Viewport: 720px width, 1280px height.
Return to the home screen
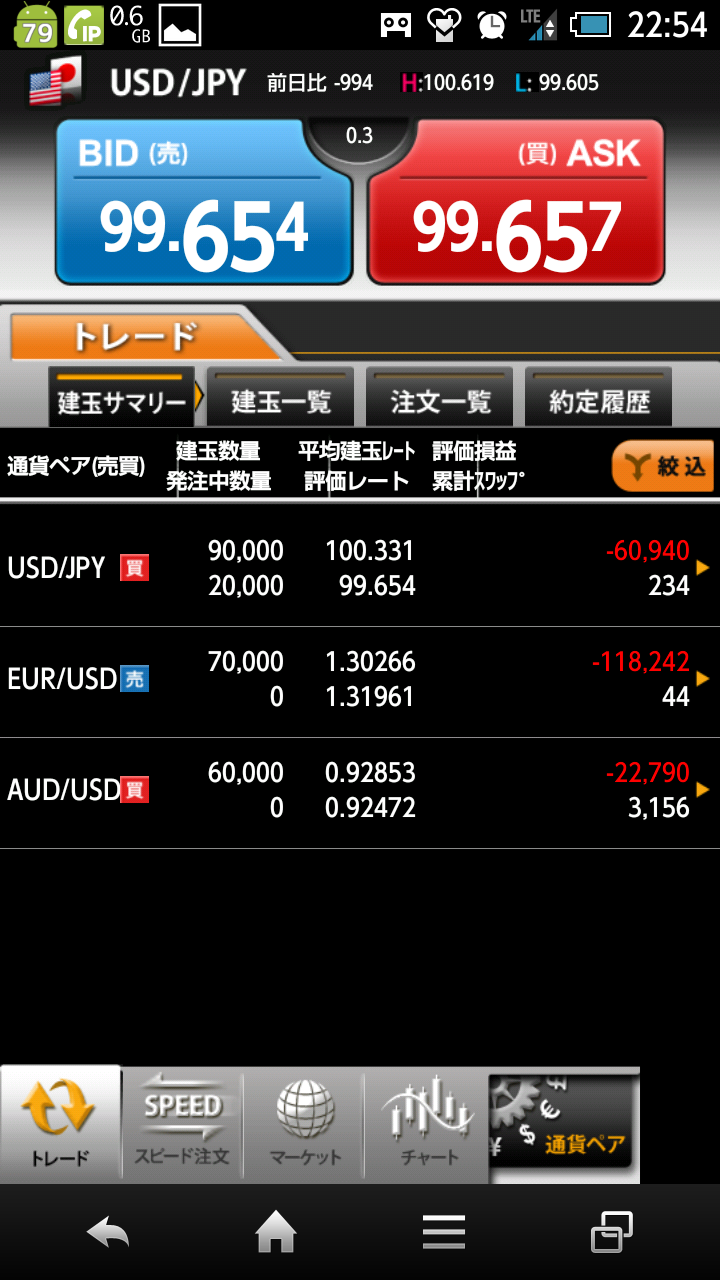click(x=276, y=1233)
